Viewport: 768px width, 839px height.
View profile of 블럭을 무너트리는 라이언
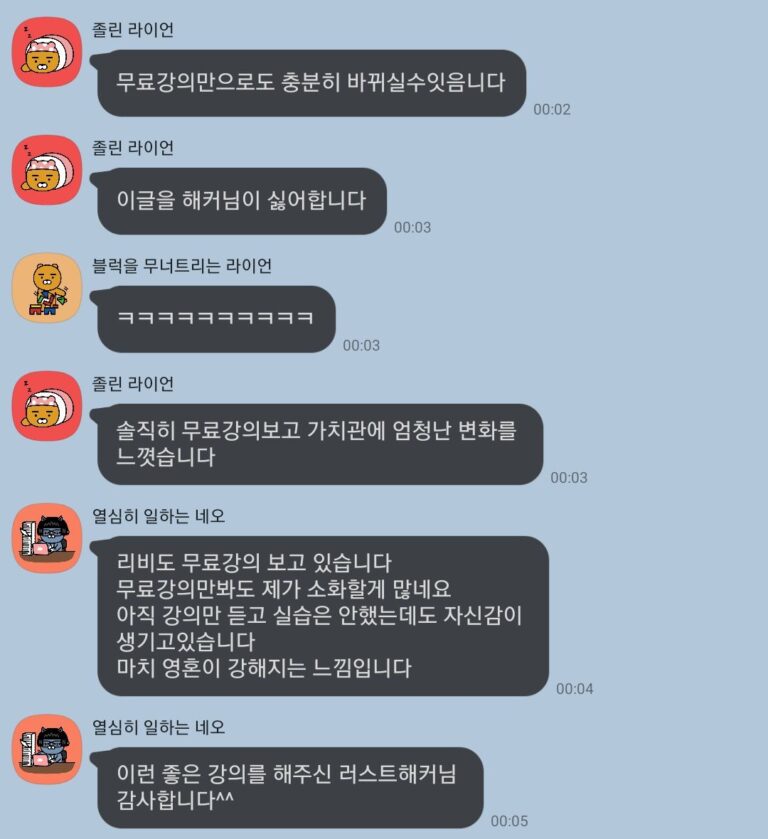click(x=46, y=288)
